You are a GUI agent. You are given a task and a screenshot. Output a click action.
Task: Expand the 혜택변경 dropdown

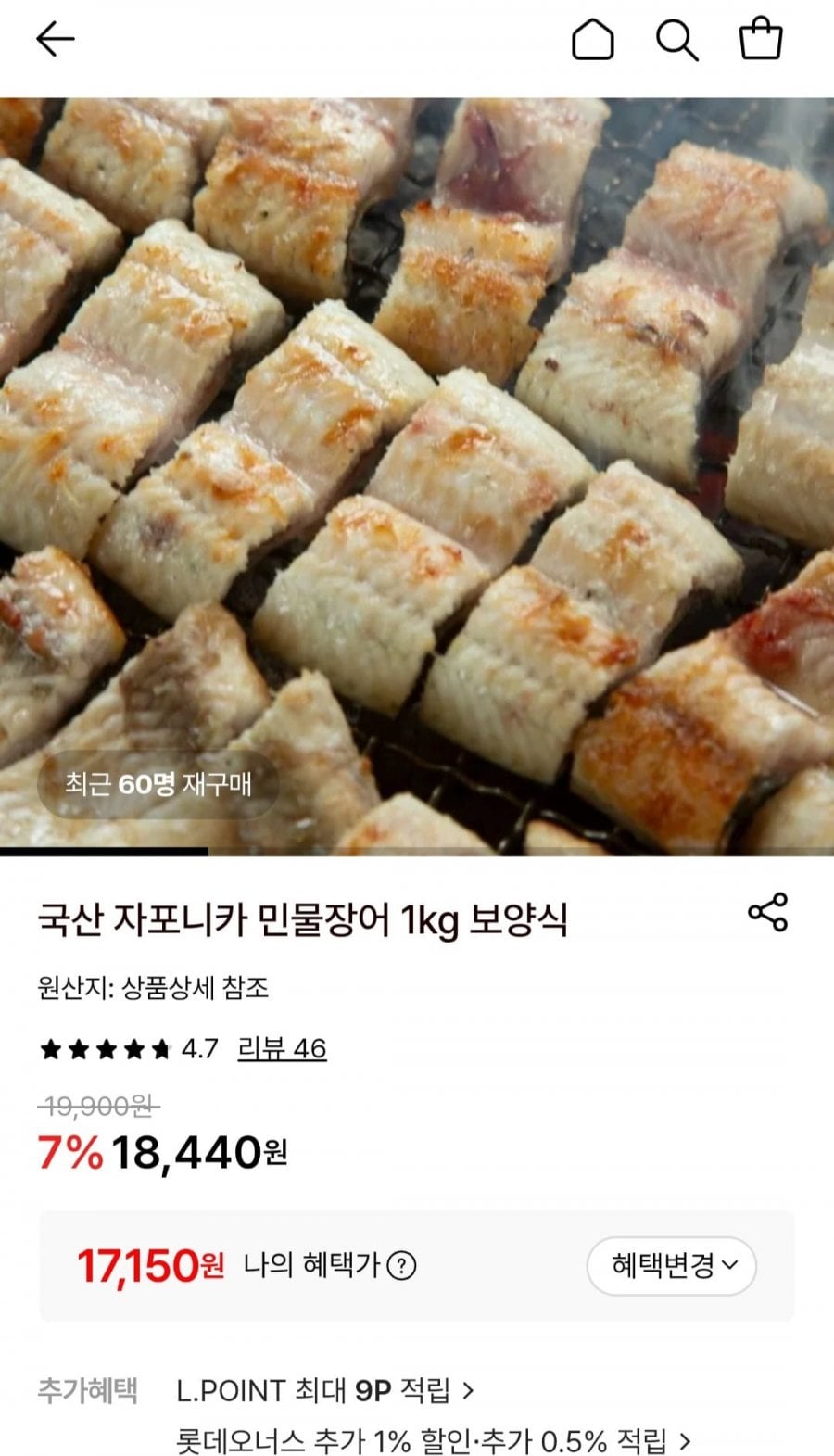click(672, 1265)
